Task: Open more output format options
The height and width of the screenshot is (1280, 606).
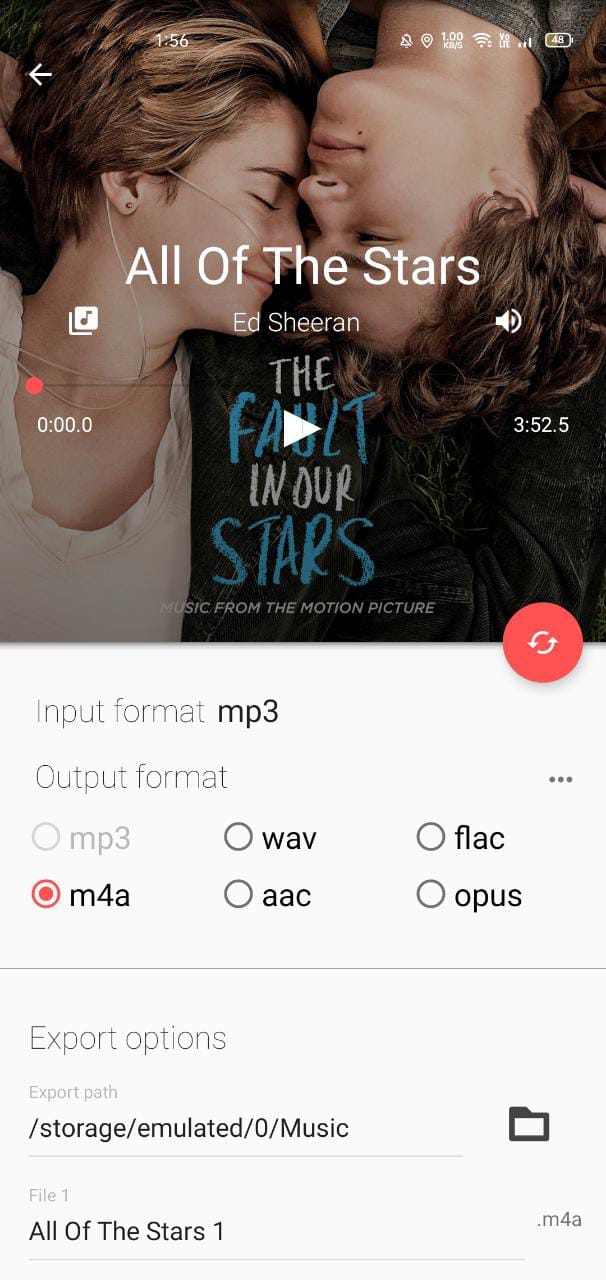Action: [560, 780]
